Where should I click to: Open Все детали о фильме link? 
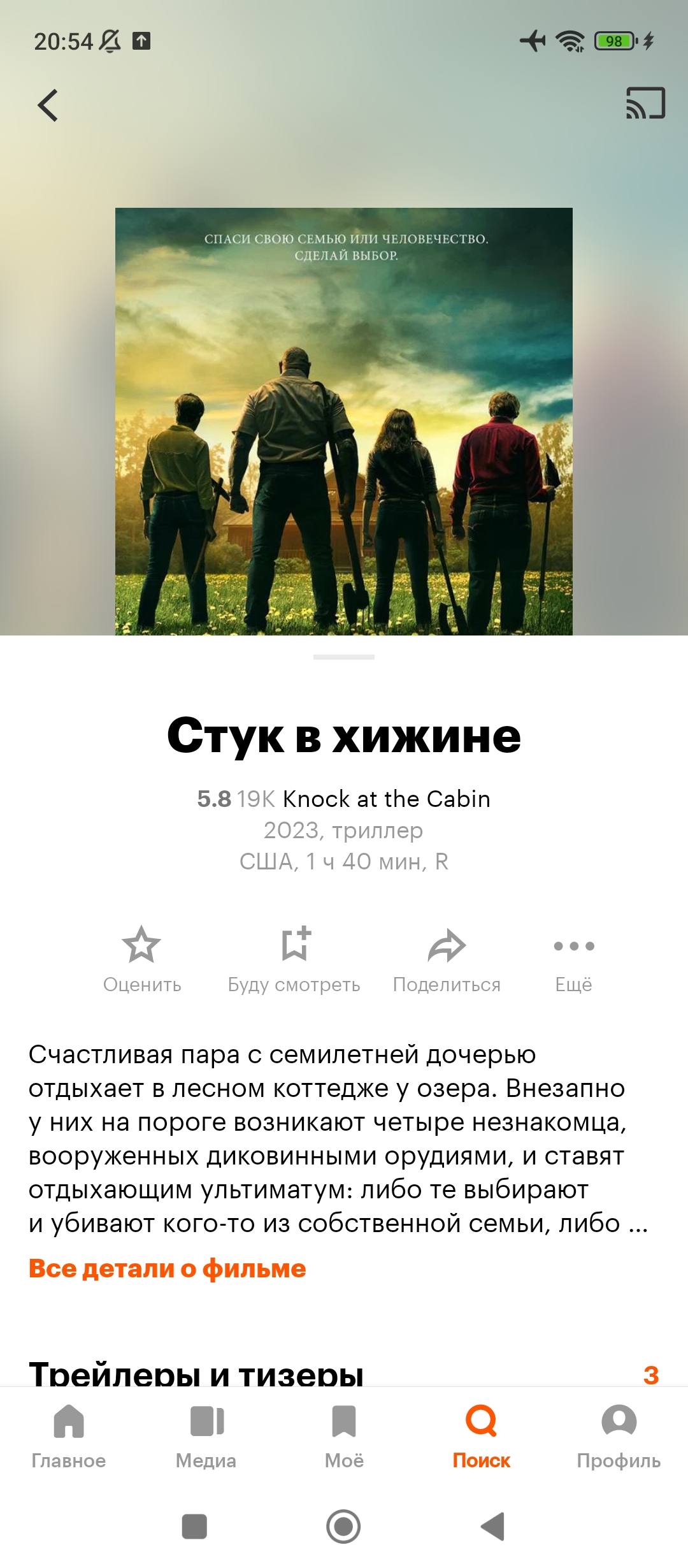[167, 1268]
